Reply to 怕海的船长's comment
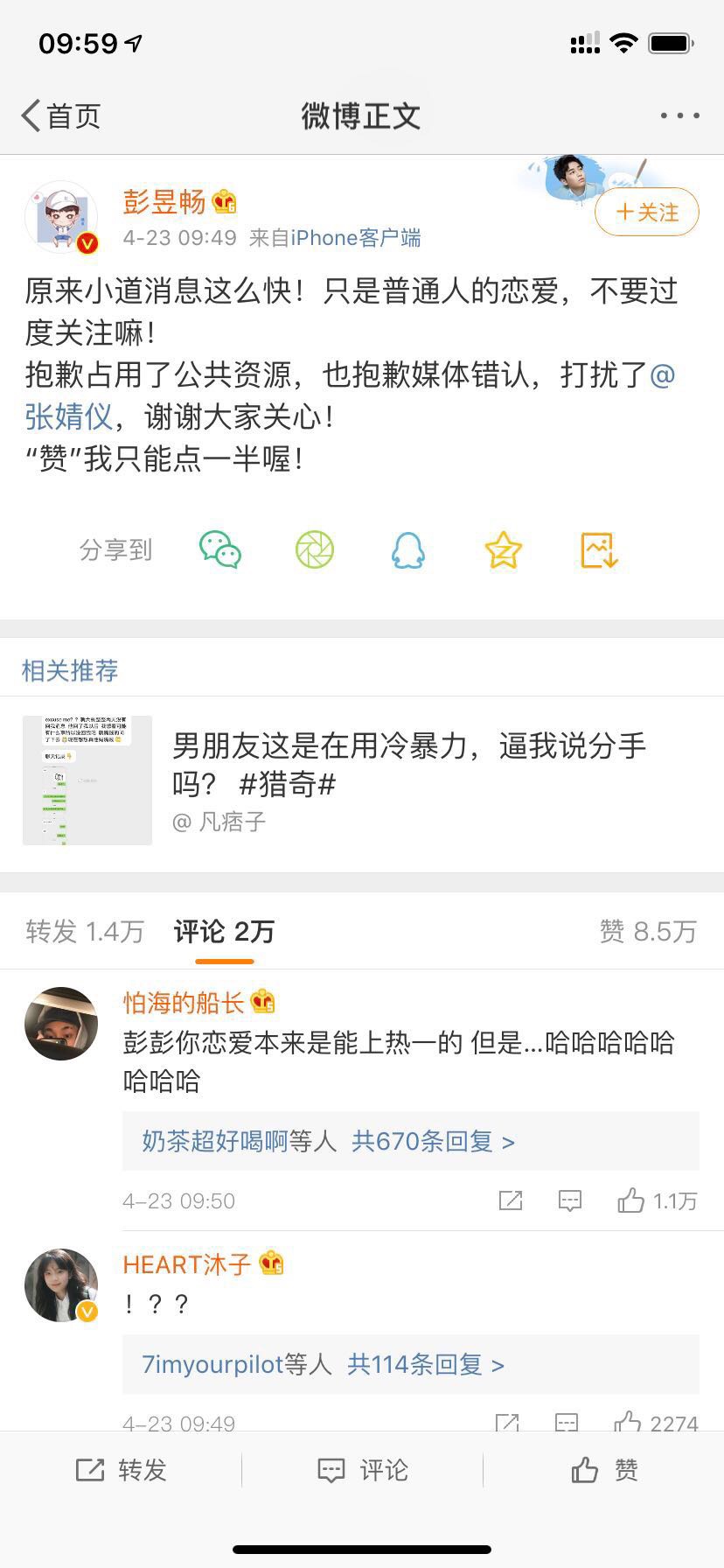Viewport: 724px width, 1568px height. (570, 1200)
